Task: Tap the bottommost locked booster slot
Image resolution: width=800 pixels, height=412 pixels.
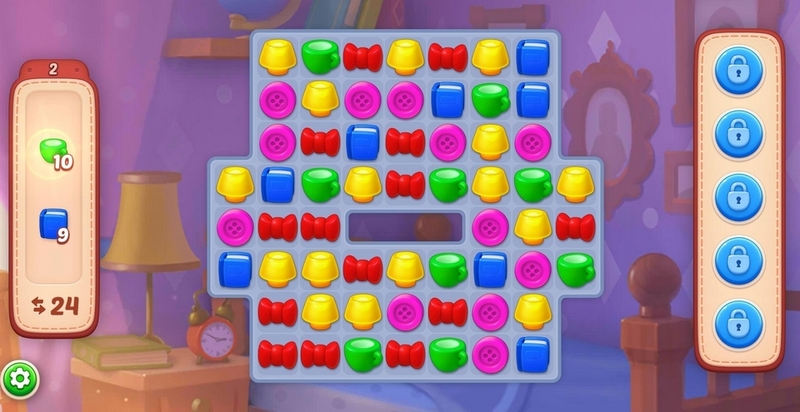Action: 739,323
